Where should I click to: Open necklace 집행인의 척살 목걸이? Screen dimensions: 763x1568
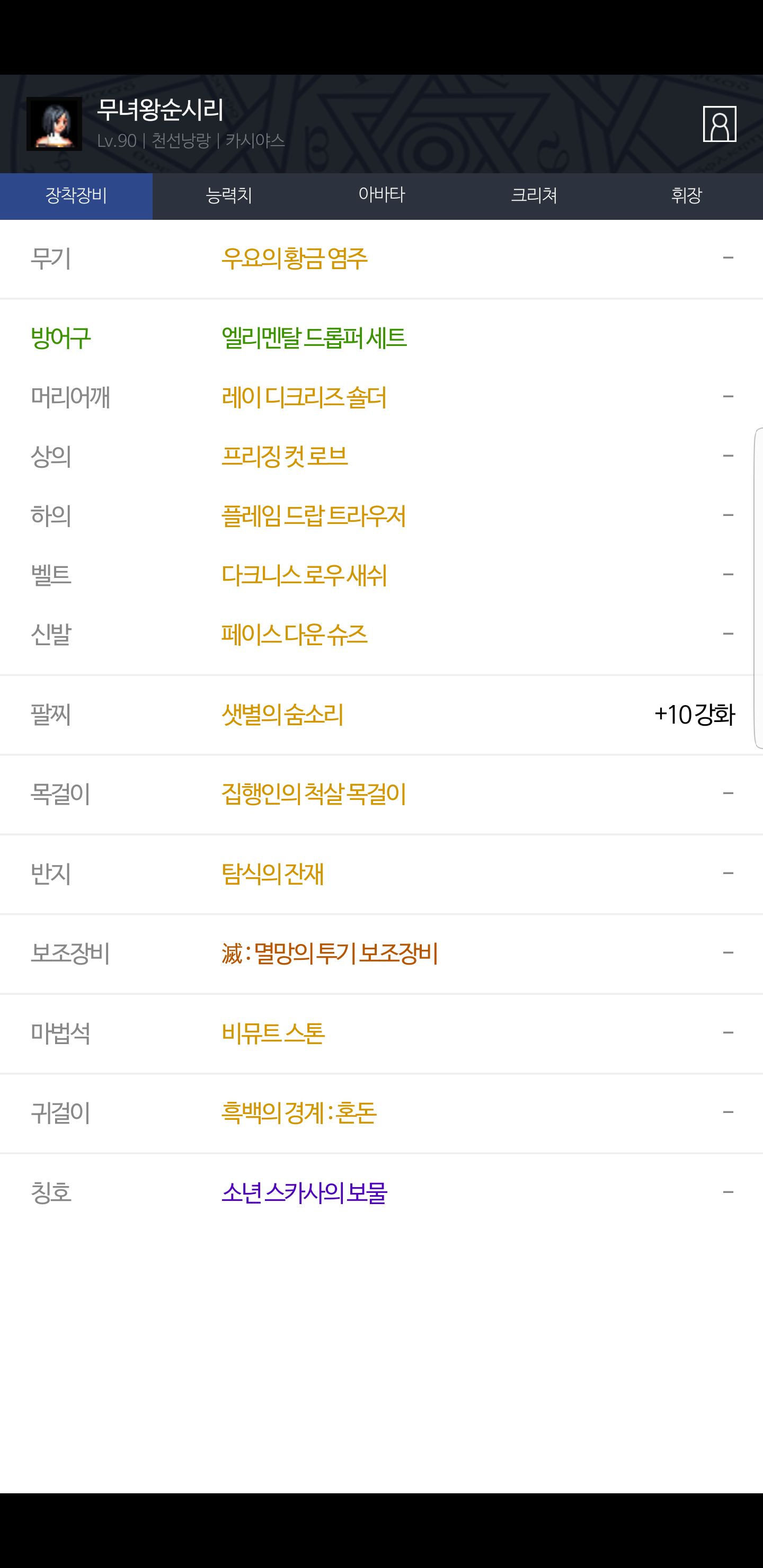(314, 794)
